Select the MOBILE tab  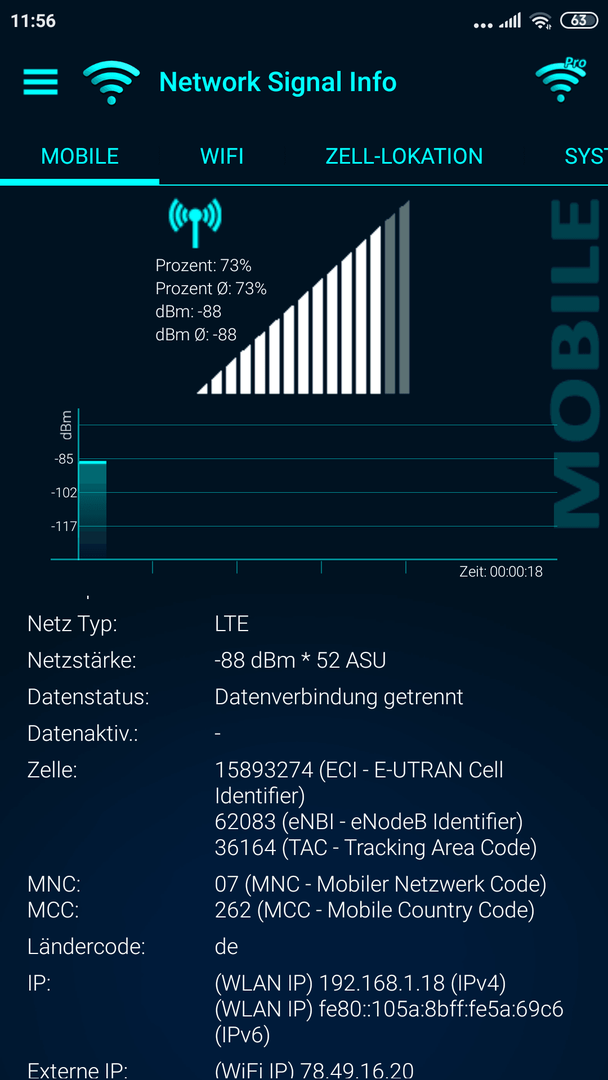coord(80,156)
